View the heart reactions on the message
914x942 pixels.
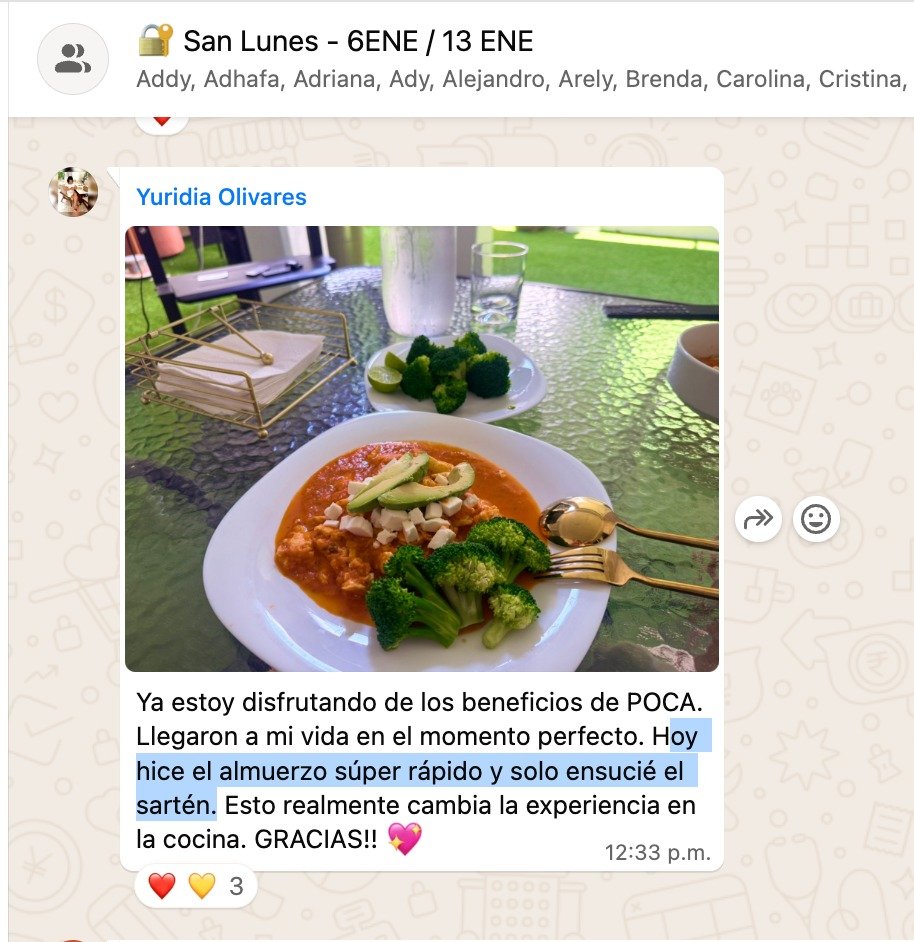pos(196,886)
